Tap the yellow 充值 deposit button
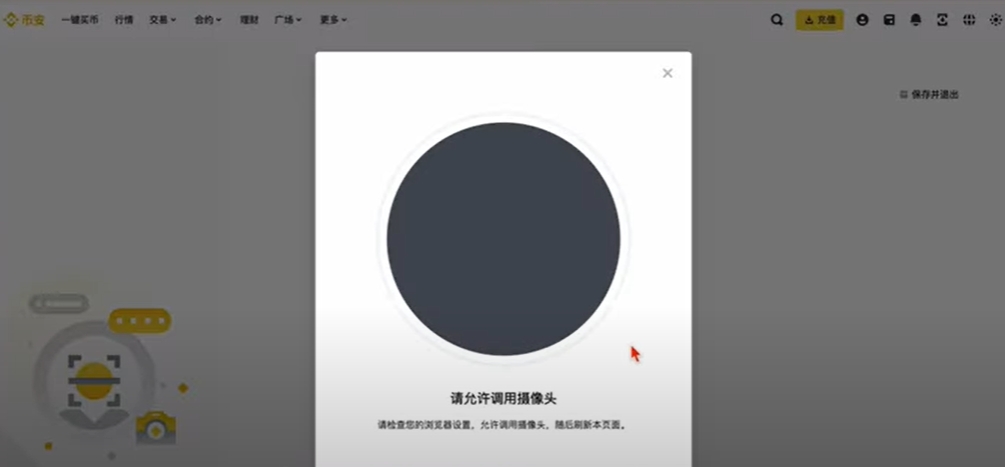The width and height of the screenshot is (1005, 467). coord(820,20)
